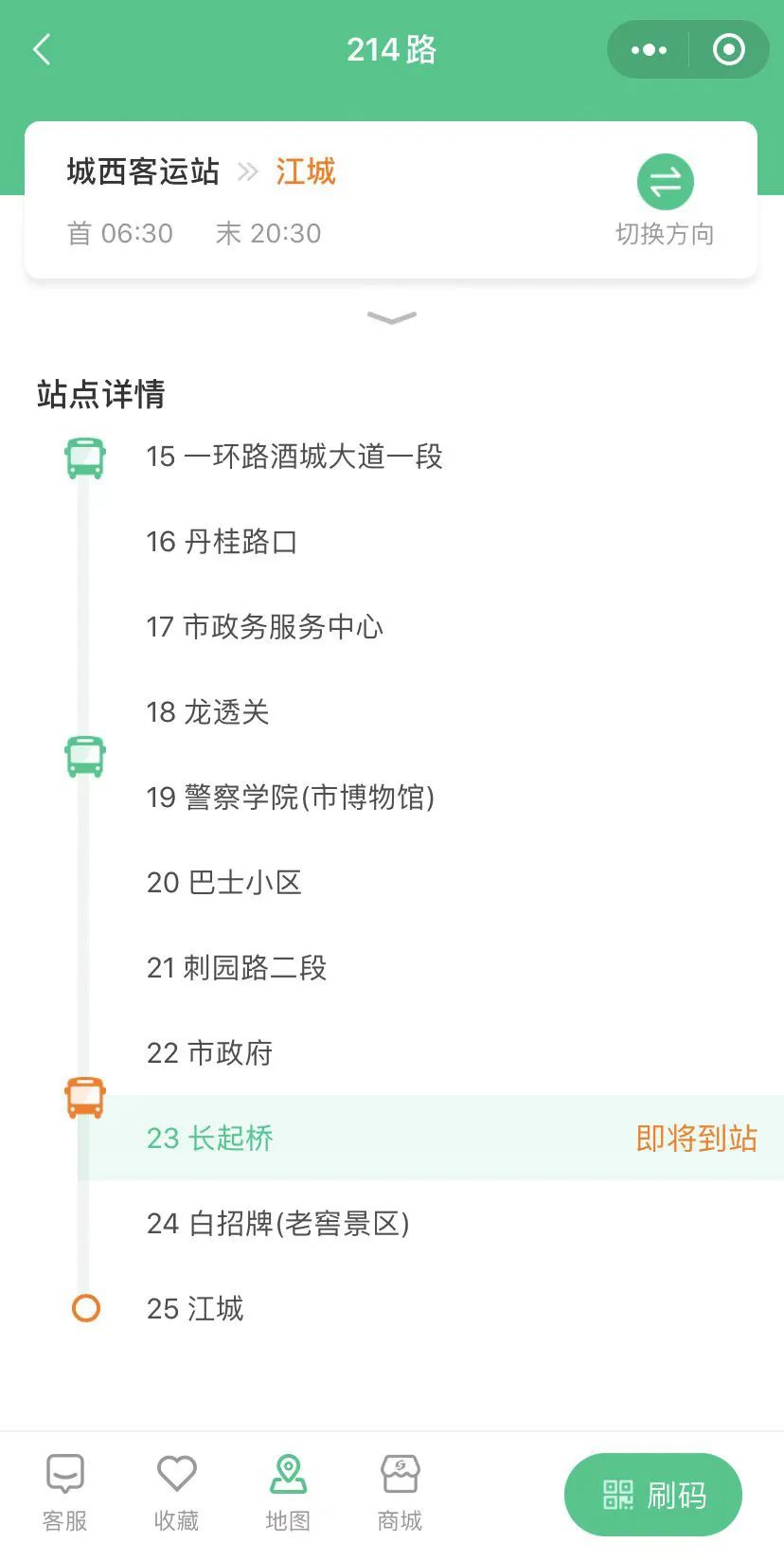784x1561 pixels.
Task: Tap the 刷码 scan code button
Action: [652, 1494]
